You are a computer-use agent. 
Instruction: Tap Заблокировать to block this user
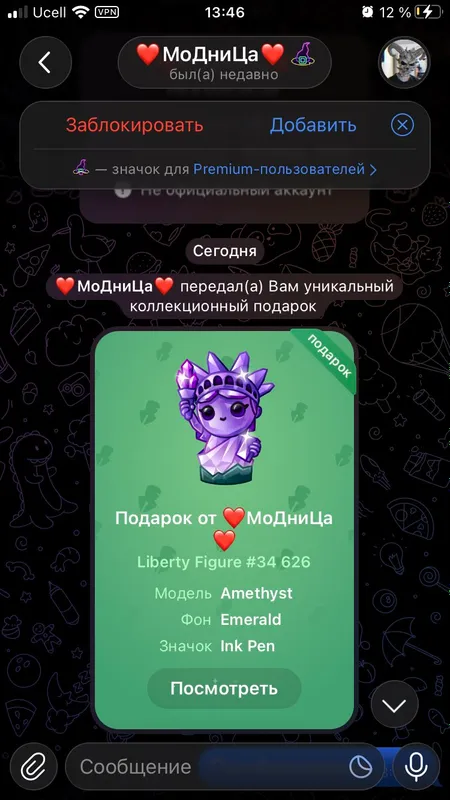pyautogui.click(x=135, y=125)
